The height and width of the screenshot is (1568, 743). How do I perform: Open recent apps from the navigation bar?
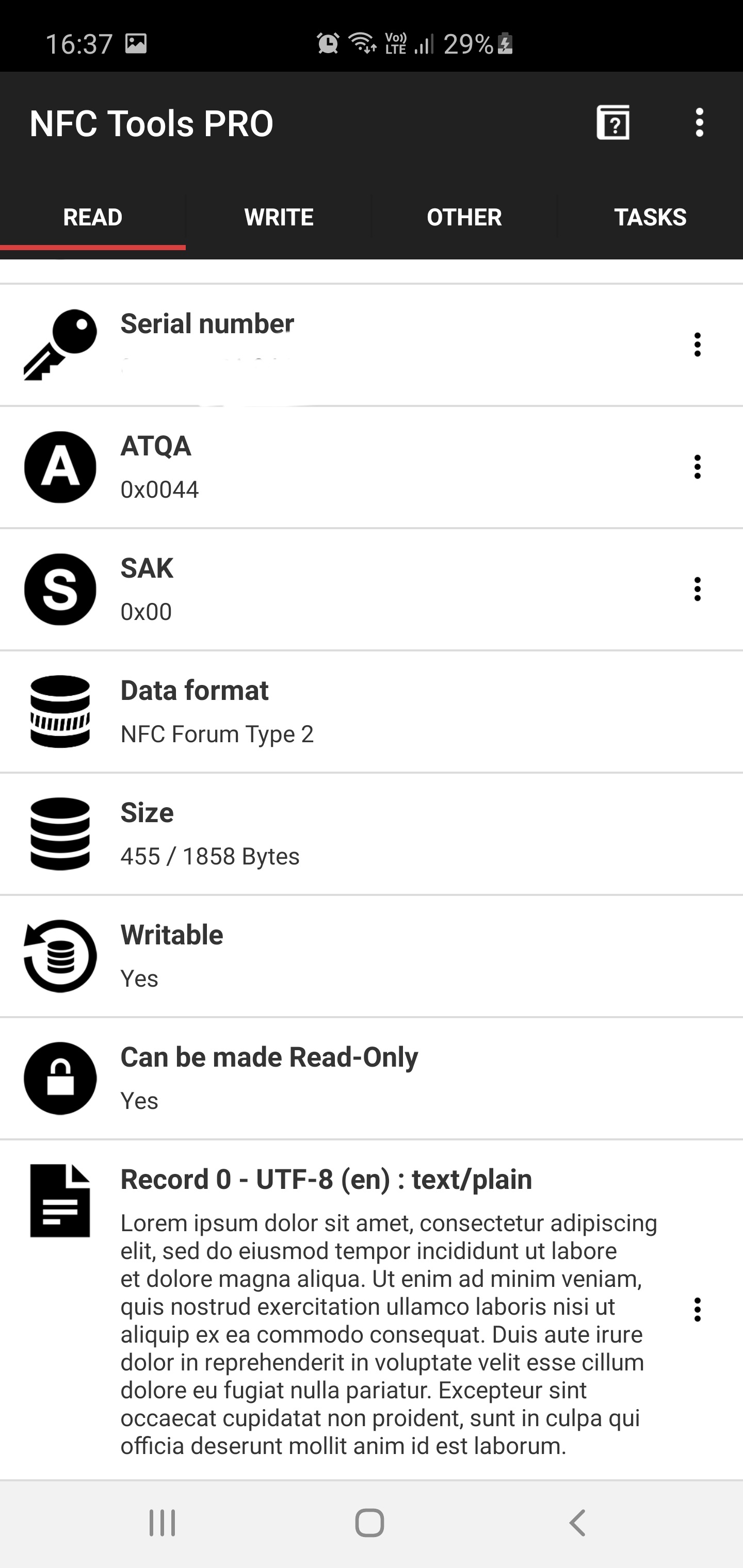tap(163, 1523)
